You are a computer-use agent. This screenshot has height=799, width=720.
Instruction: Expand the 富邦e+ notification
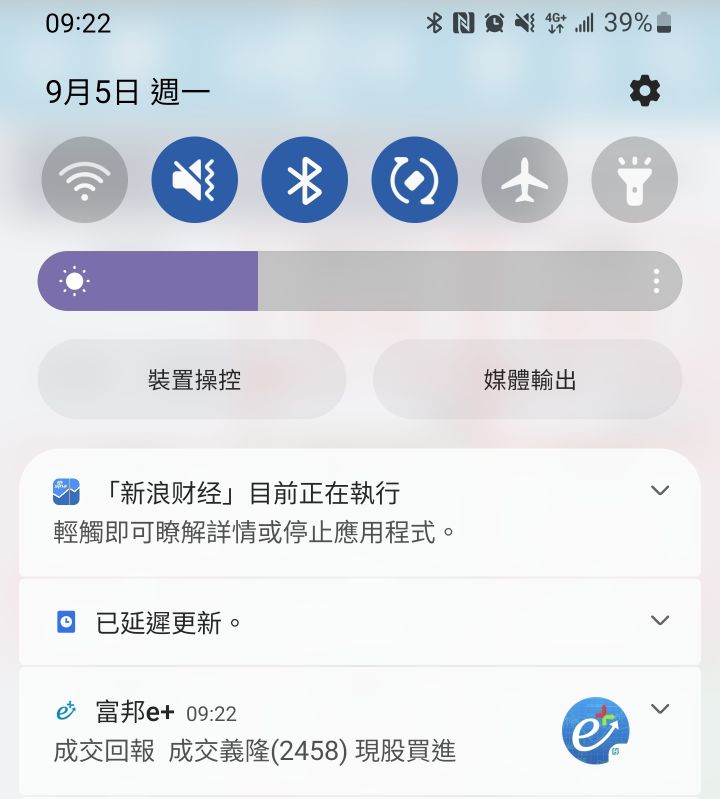pos(660,709)
